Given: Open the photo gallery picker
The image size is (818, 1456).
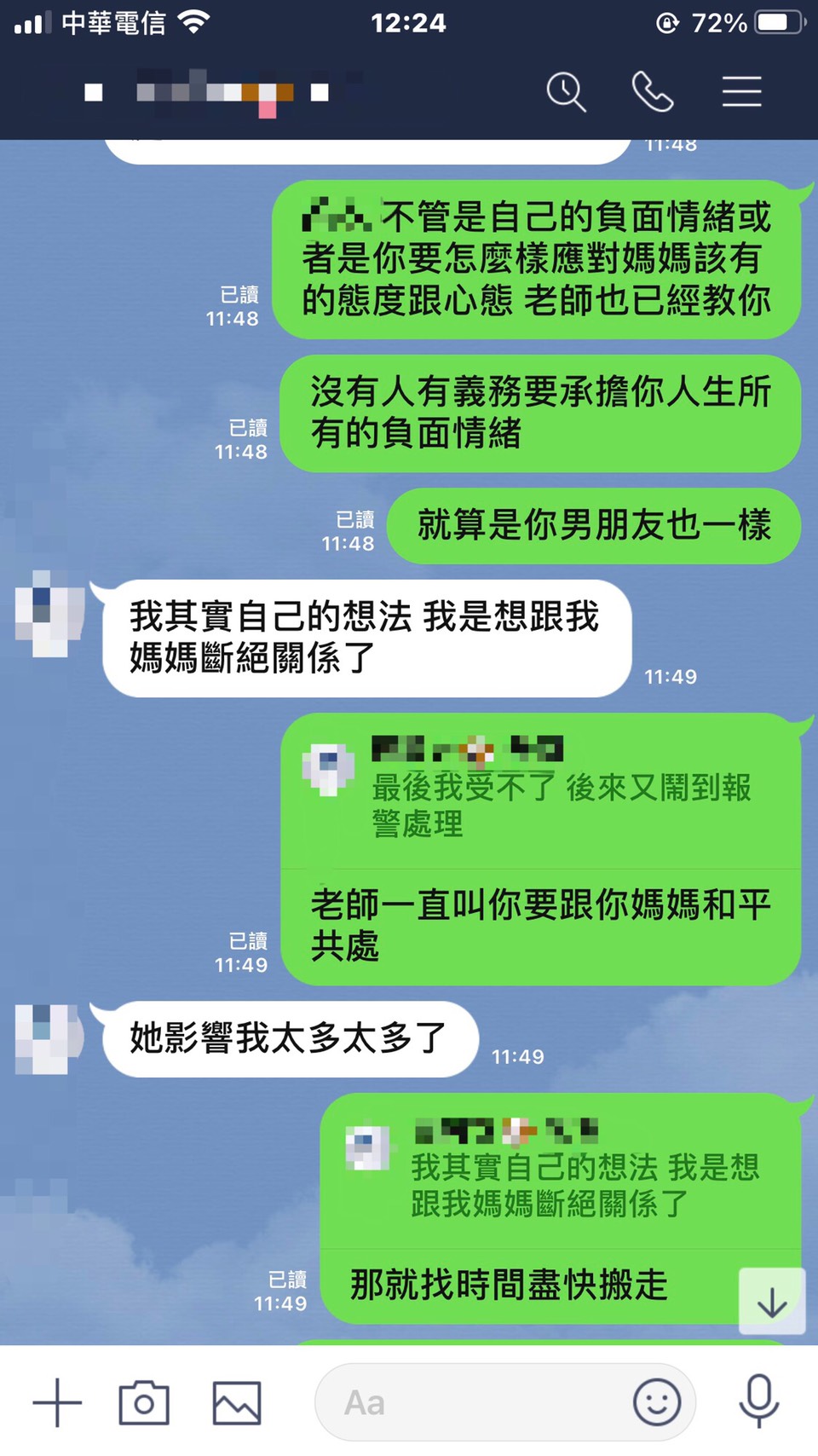Looking at the screenshot, I should [x=237, y=1402].
